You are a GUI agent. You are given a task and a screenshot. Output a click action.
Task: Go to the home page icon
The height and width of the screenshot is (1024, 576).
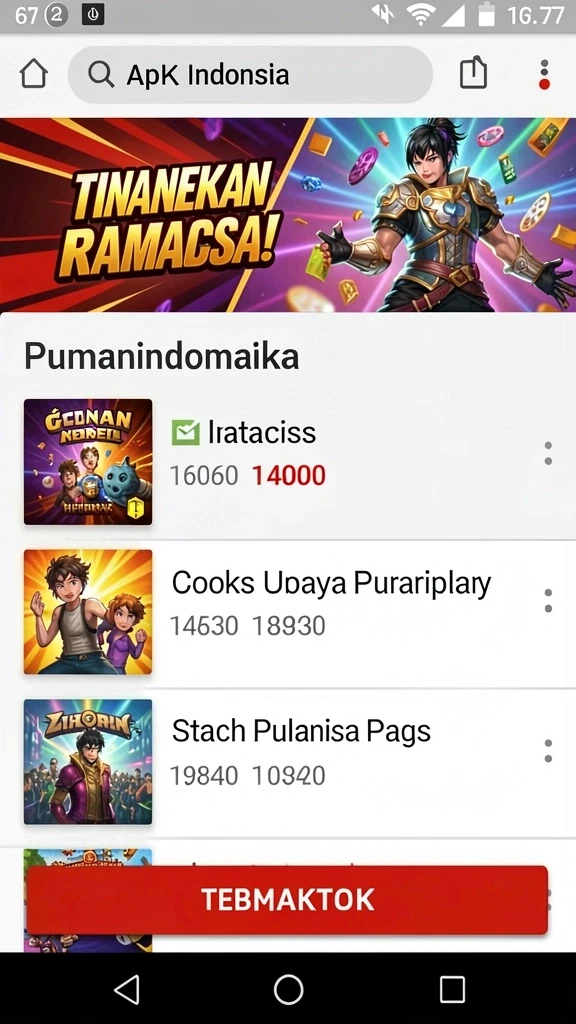point(33,74)
